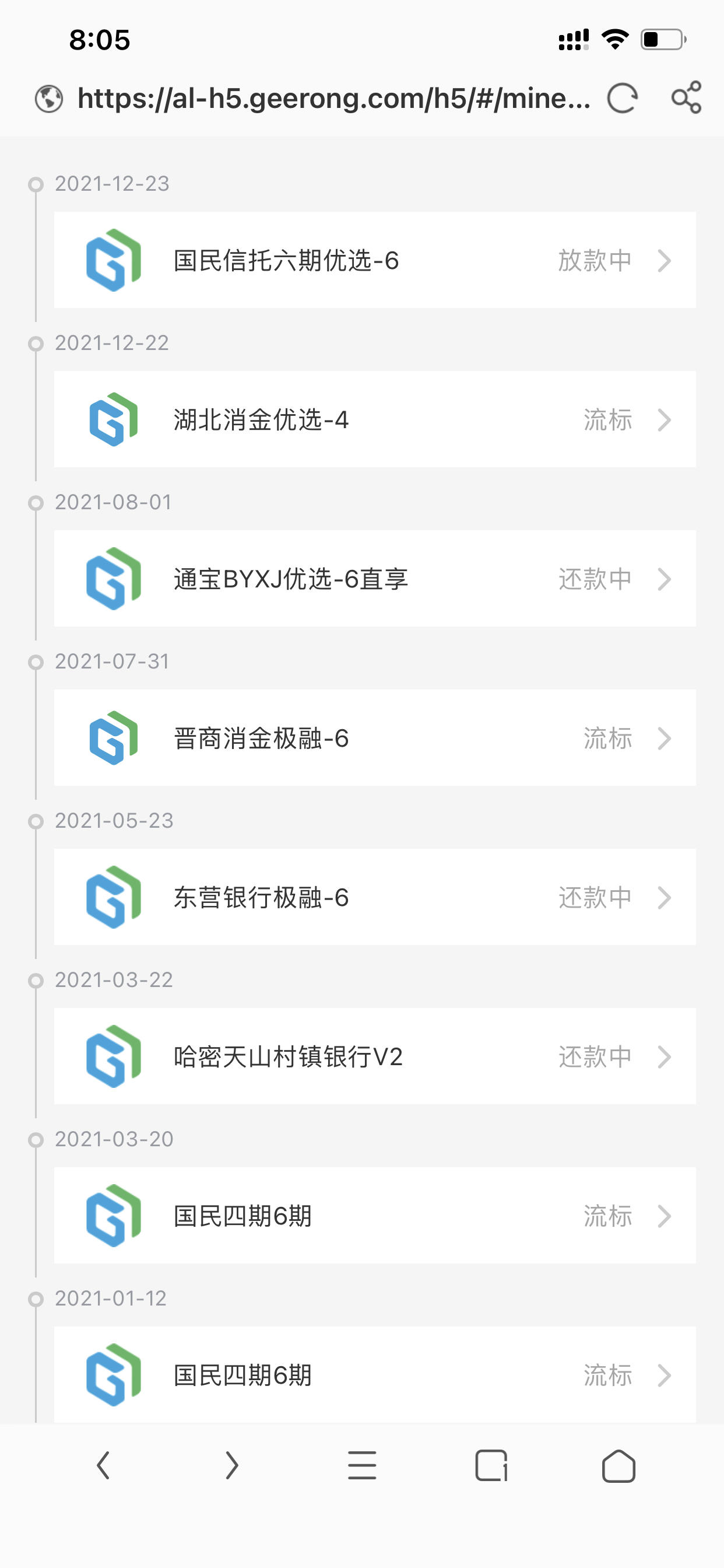724x1568 pixels.
Task: Reload the page with the refresh icon
Action: [622, 98]
